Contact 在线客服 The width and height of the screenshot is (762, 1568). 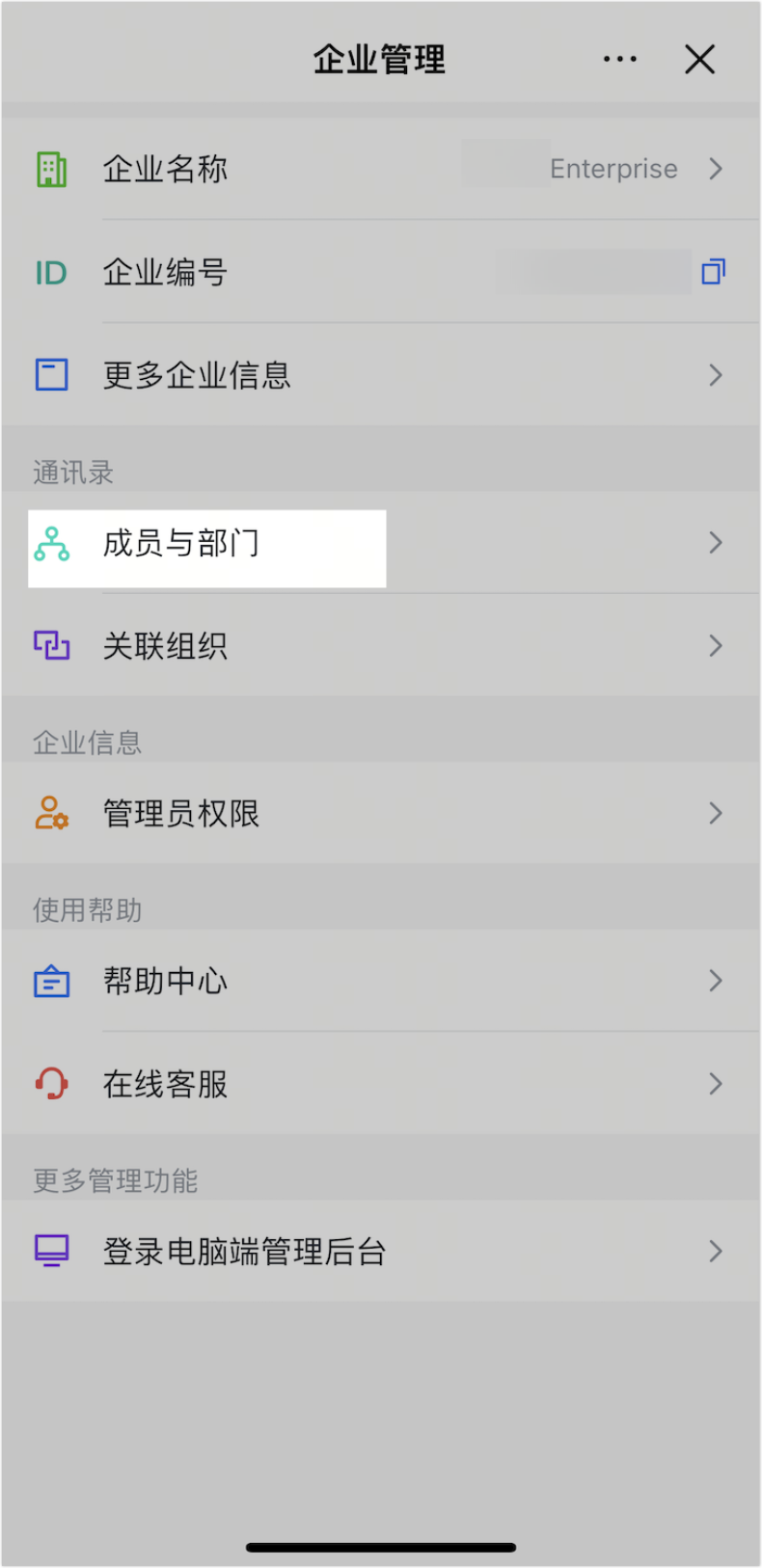381,1083
